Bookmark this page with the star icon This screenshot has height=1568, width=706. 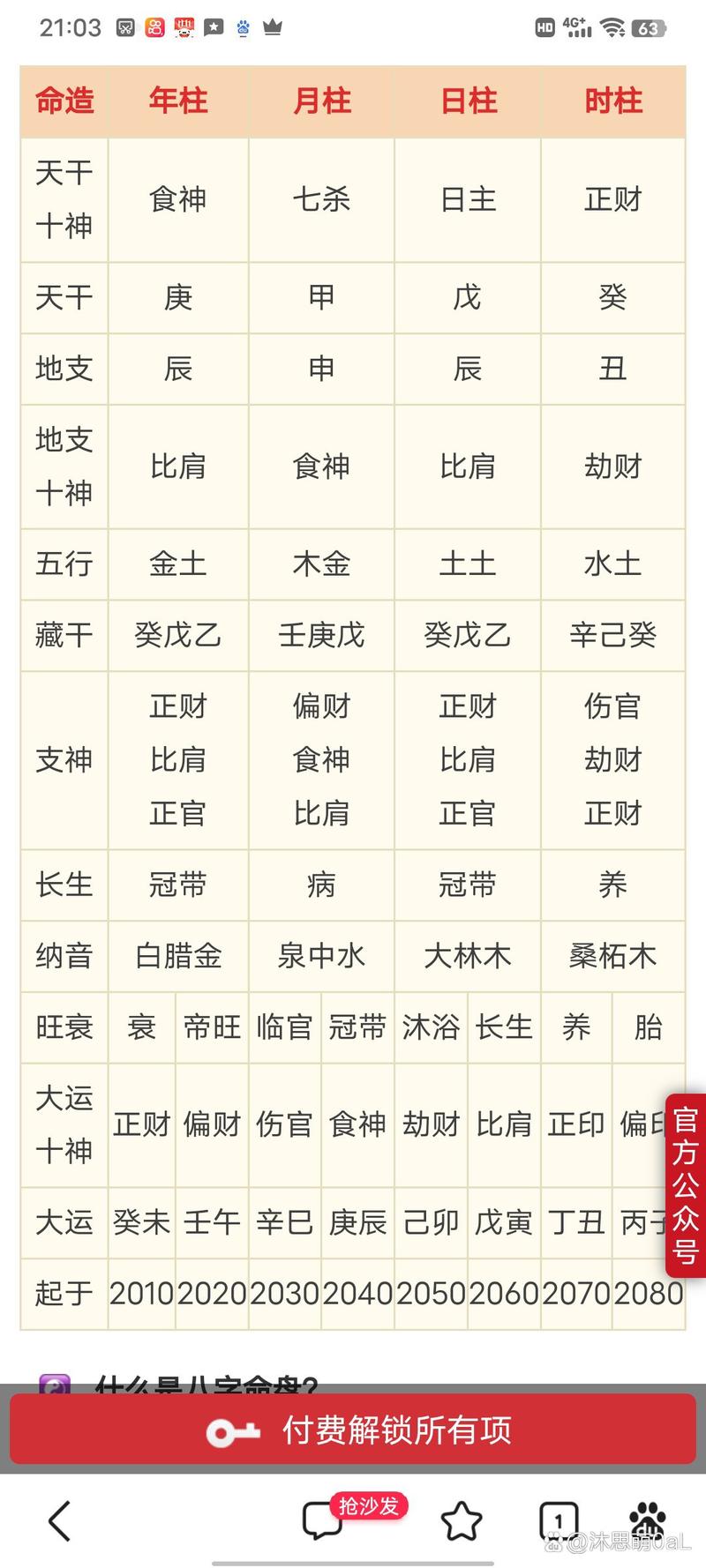click(461, 1520)
